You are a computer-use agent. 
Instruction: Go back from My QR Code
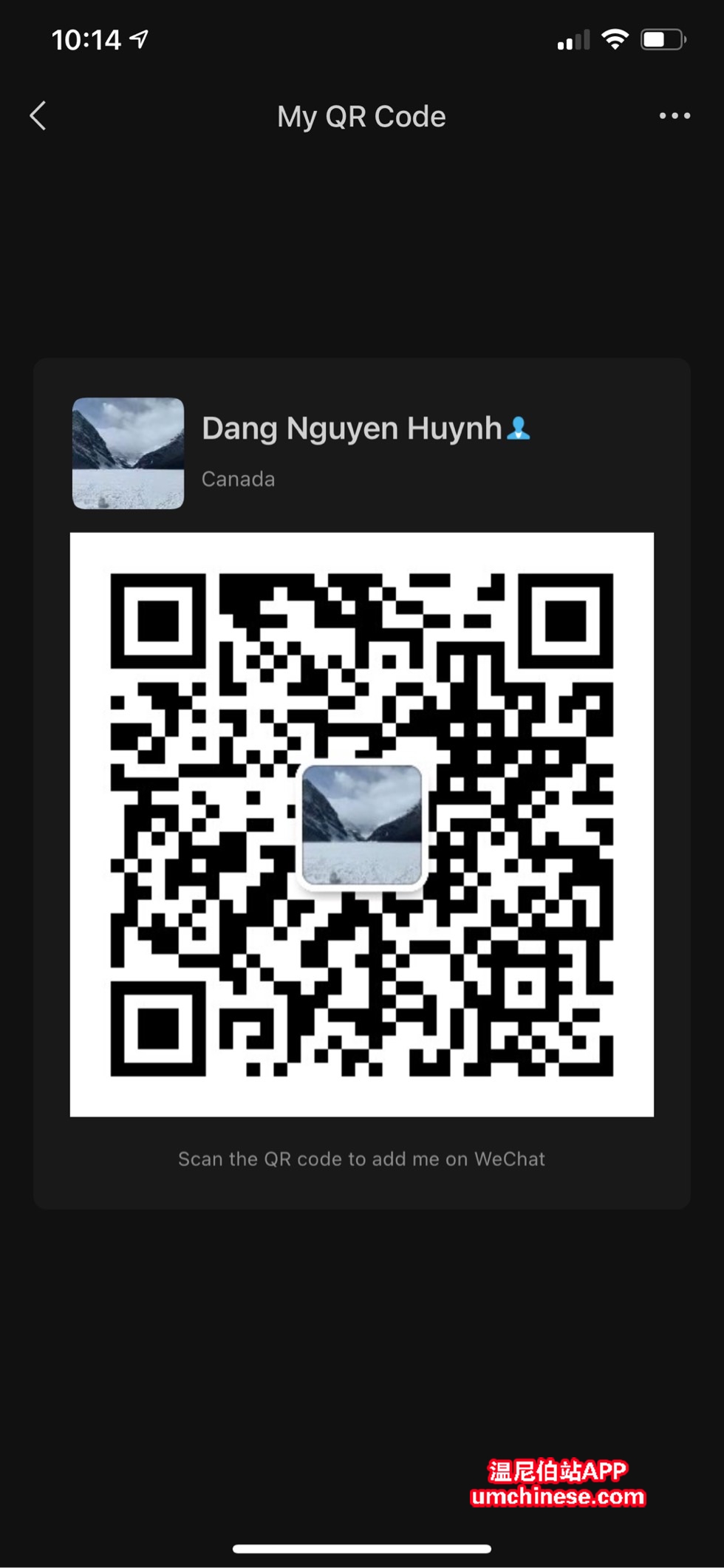point(38,116)
